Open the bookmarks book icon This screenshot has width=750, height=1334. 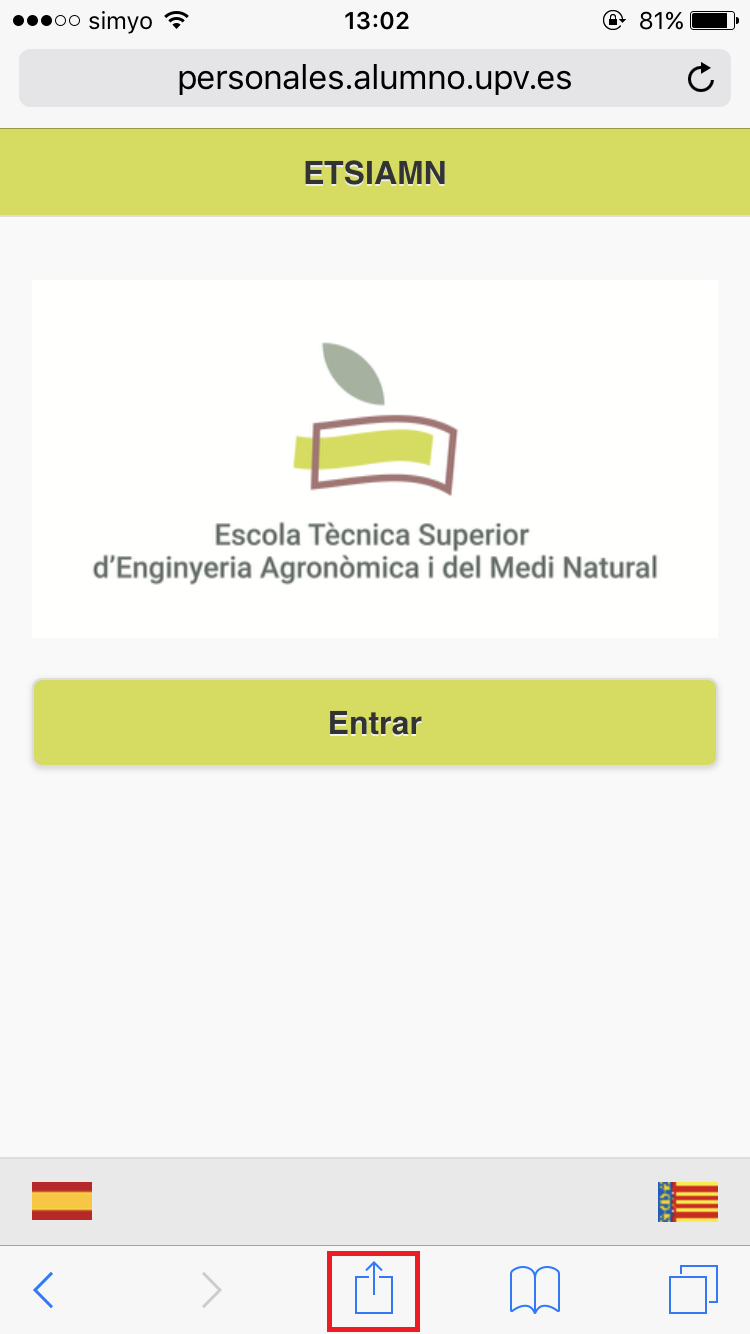[534, 1290]
